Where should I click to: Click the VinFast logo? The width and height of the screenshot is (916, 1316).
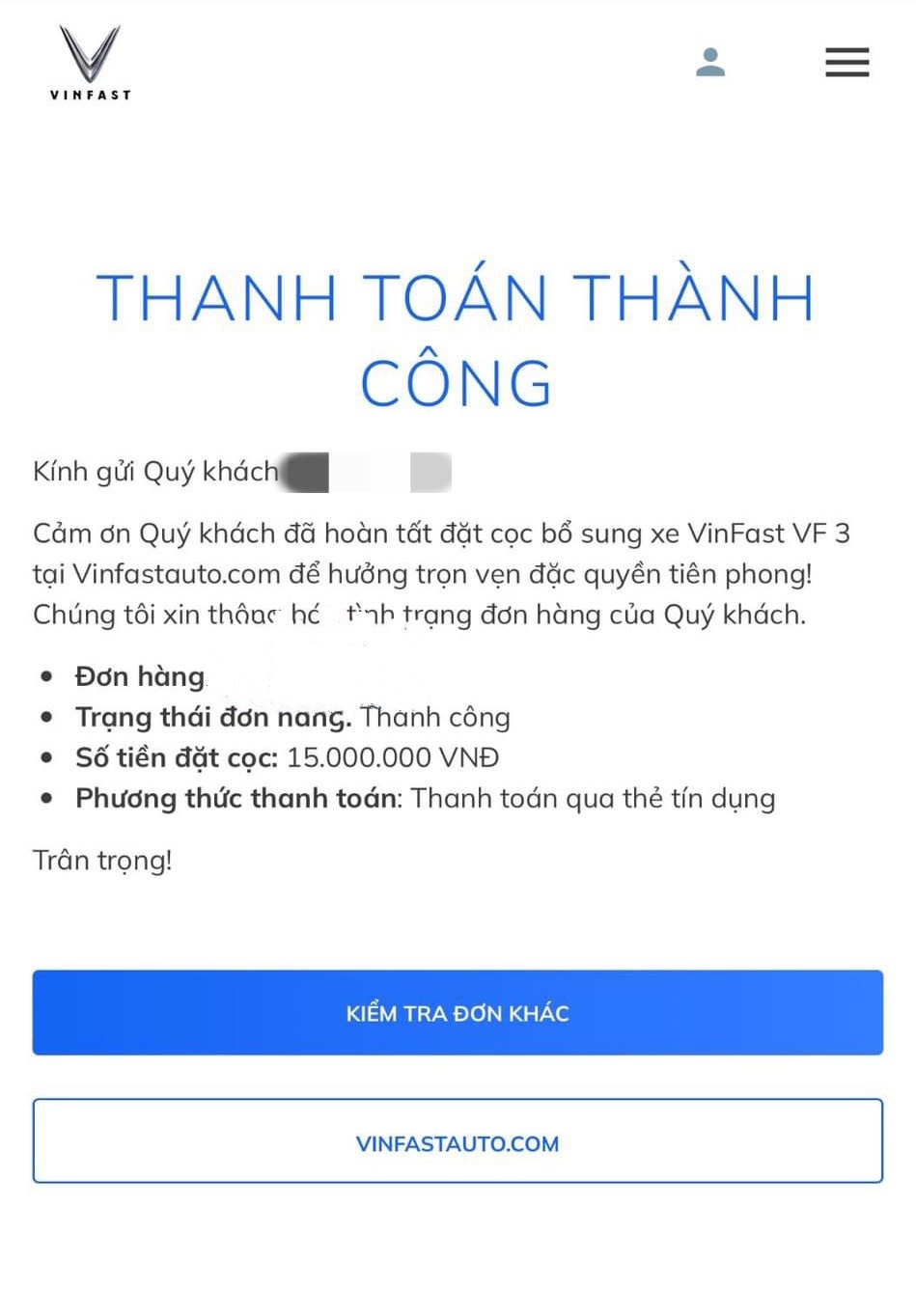(92, 58)
